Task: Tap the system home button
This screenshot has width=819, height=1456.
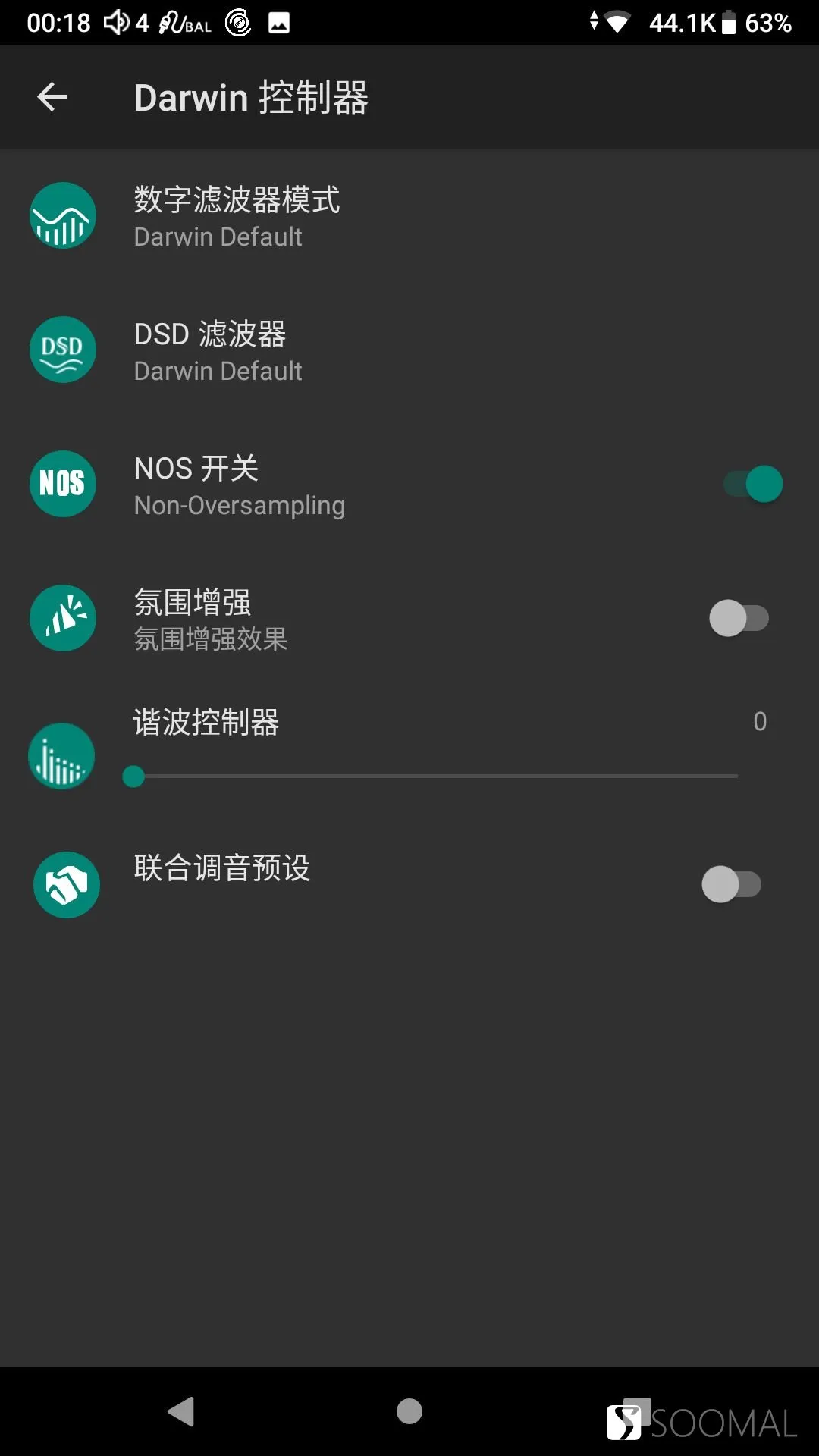Action: [409, 1411]
